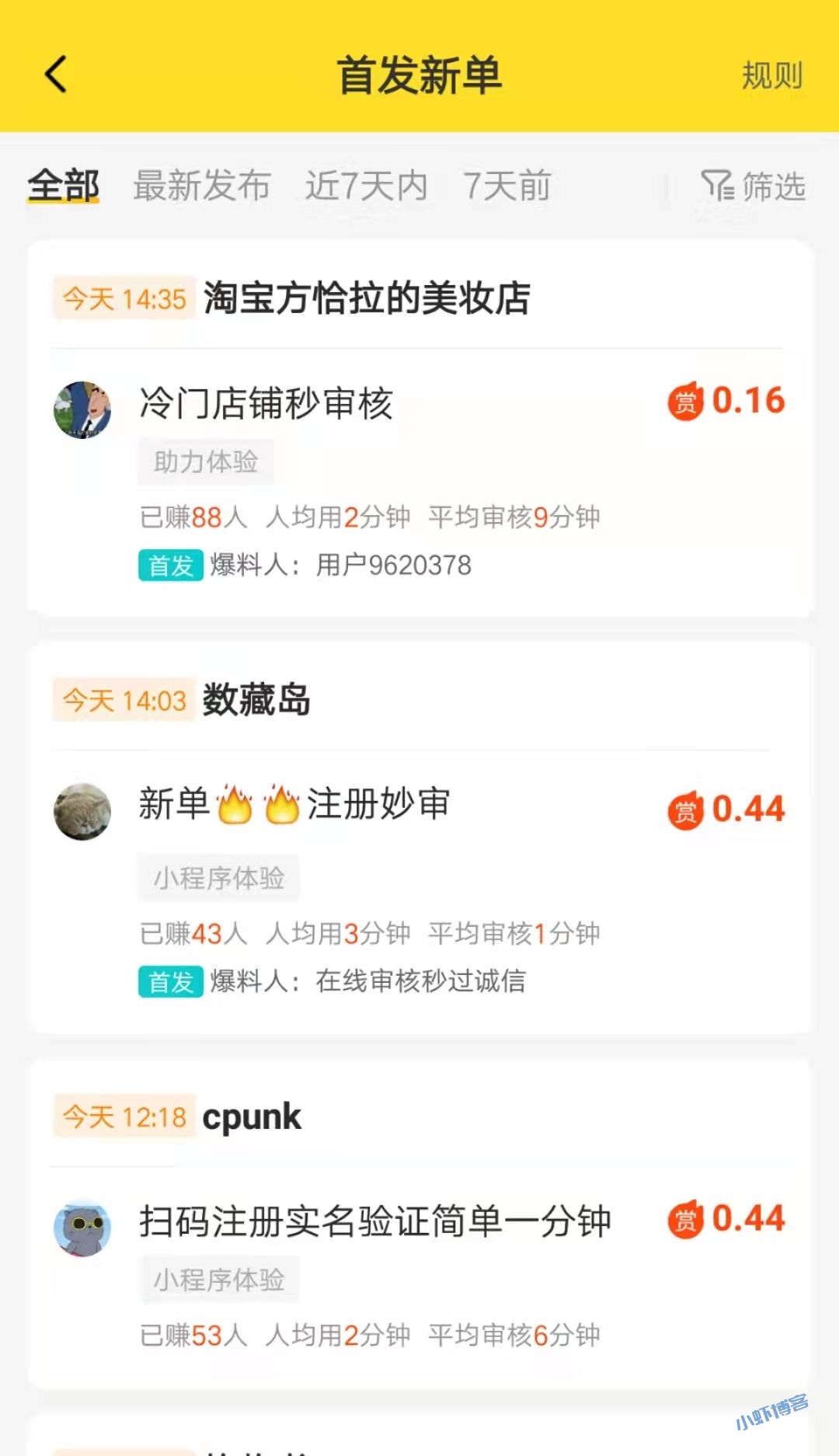This screenshot has width=839, height=1456.
Task: Expand the 近7天内 date filter
Action: coord(365,185)
